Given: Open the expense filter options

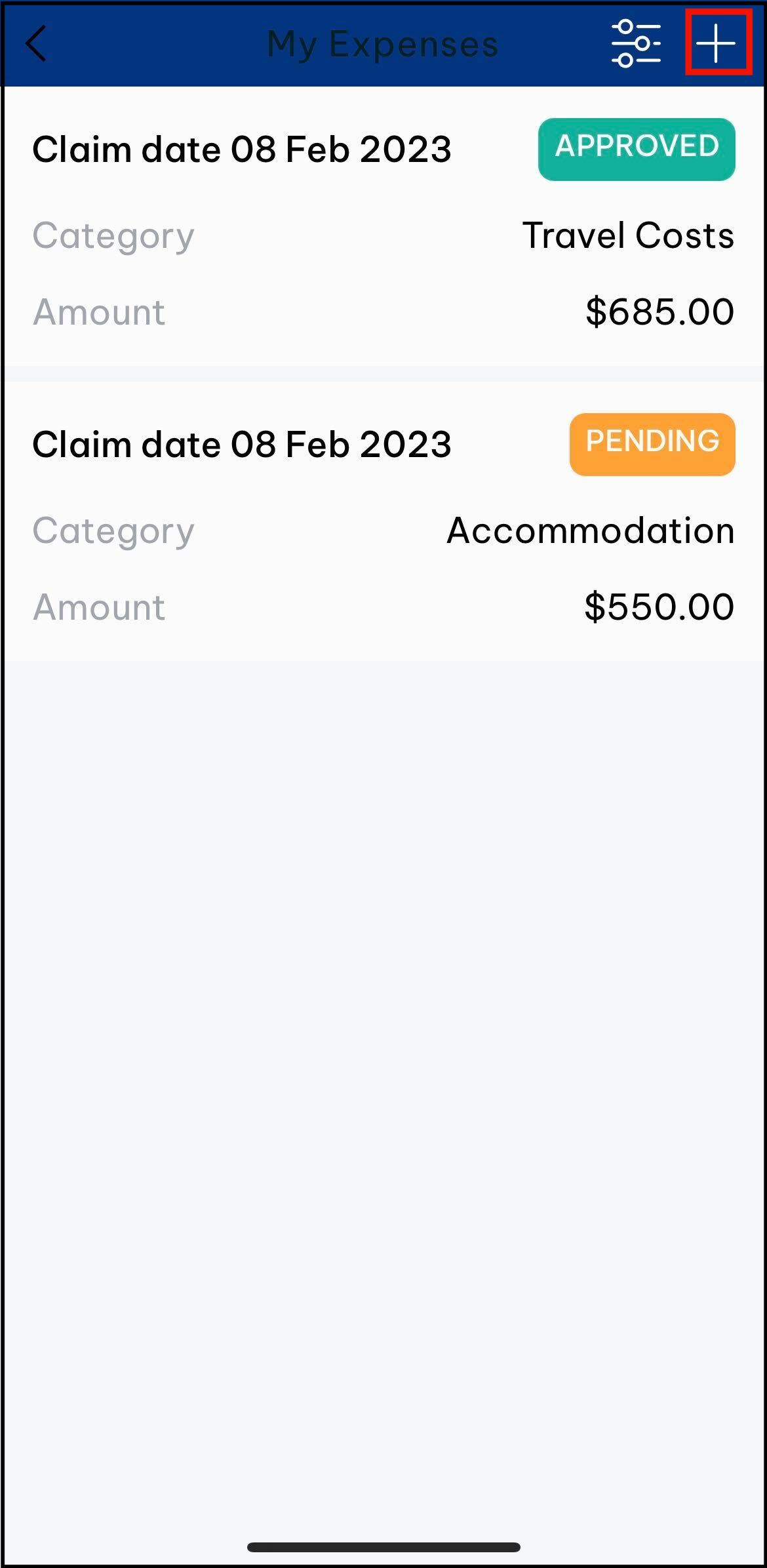Looking at the screenshot, I should tap(635, 44).
